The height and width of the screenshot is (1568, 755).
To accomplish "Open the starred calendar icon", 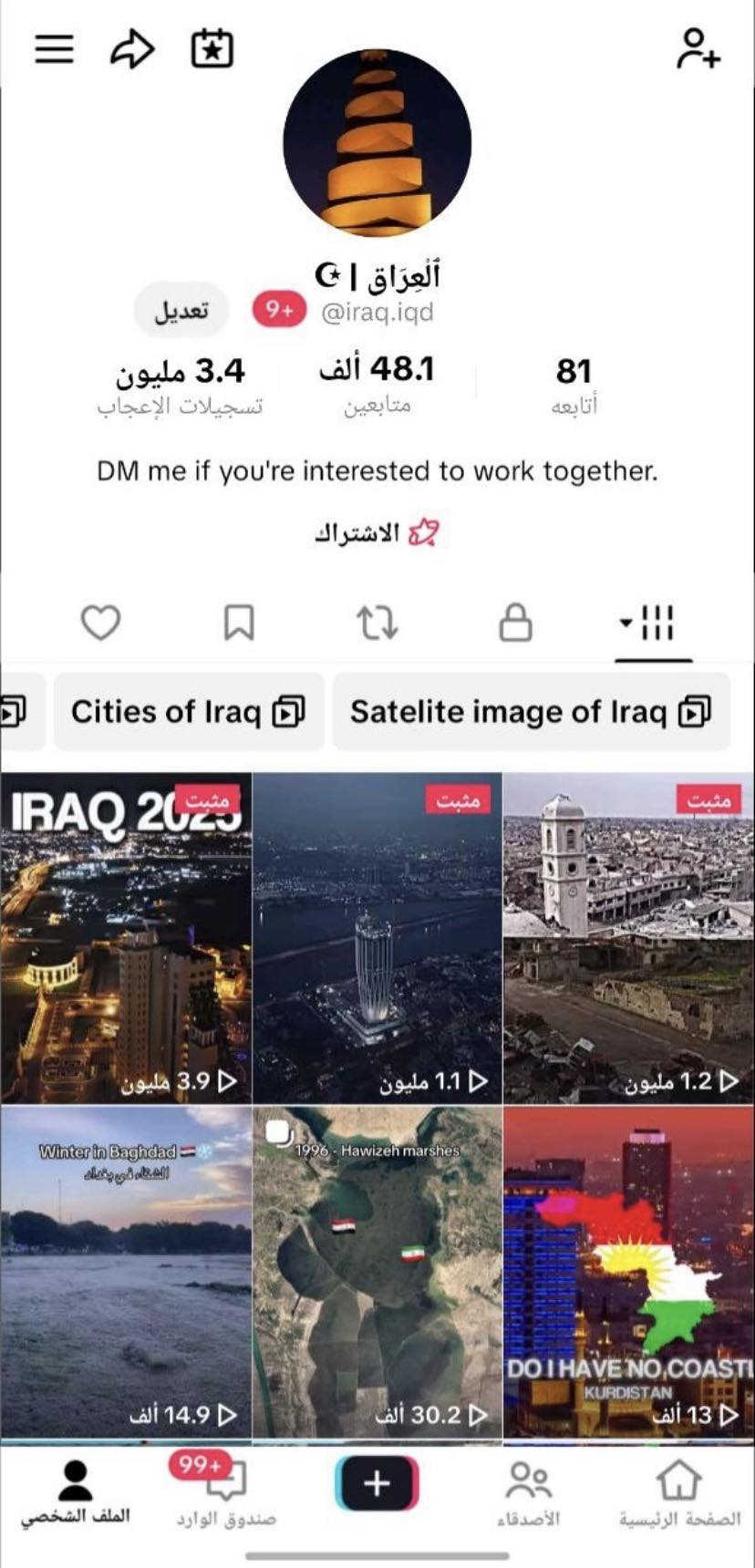I will click(212, 49).
